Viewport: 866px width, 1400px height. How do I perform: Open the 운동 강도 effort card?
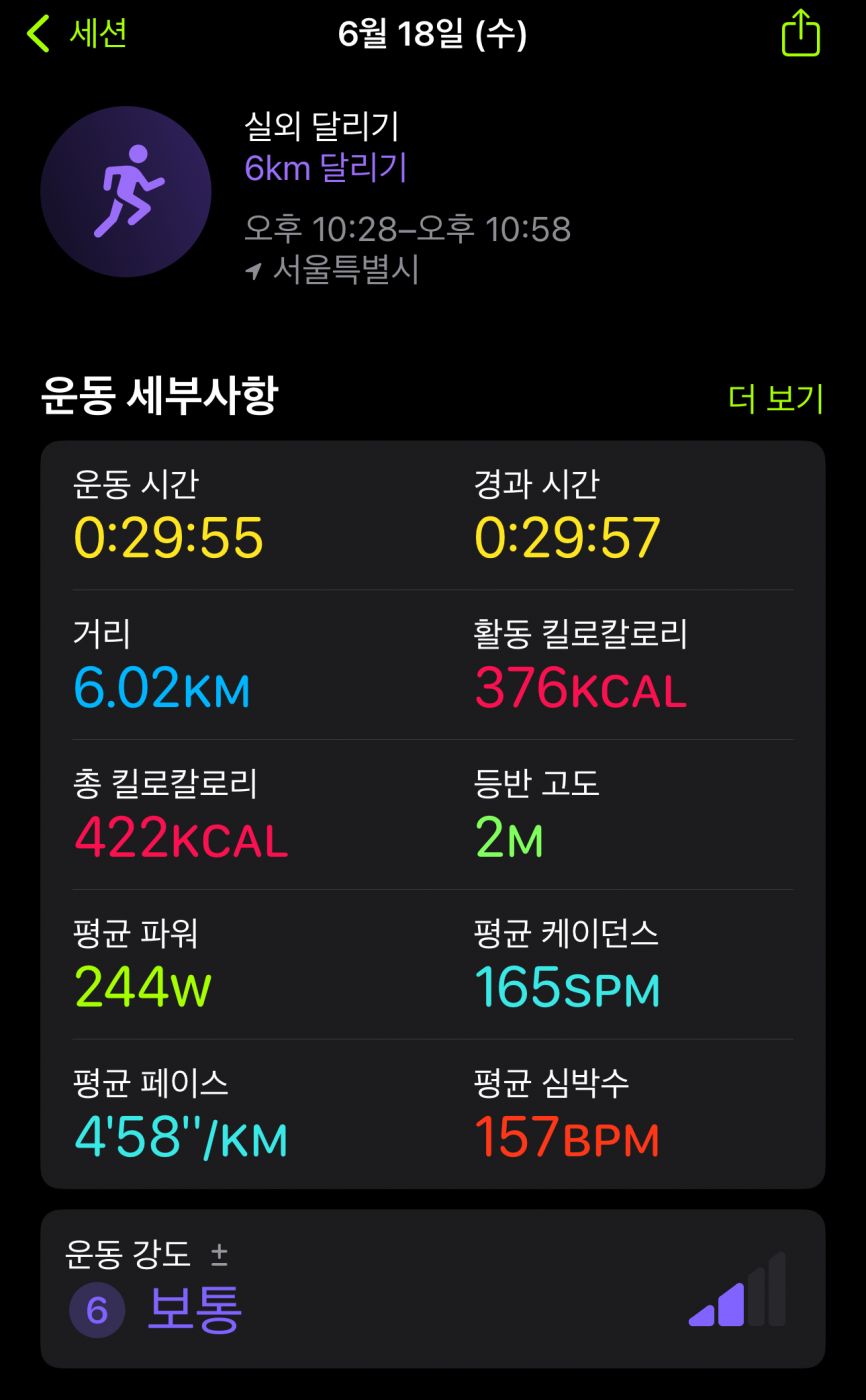432,1288
